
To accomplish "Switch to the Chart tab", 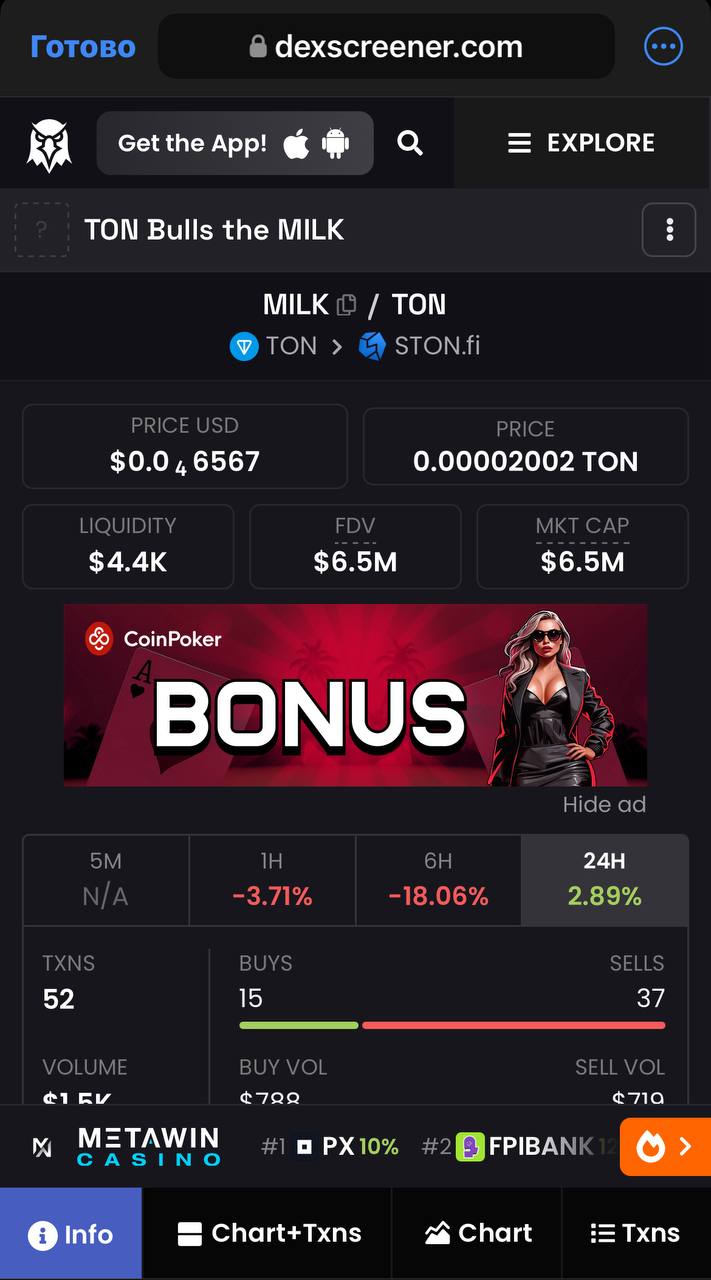I will [x=478, y=1234].
